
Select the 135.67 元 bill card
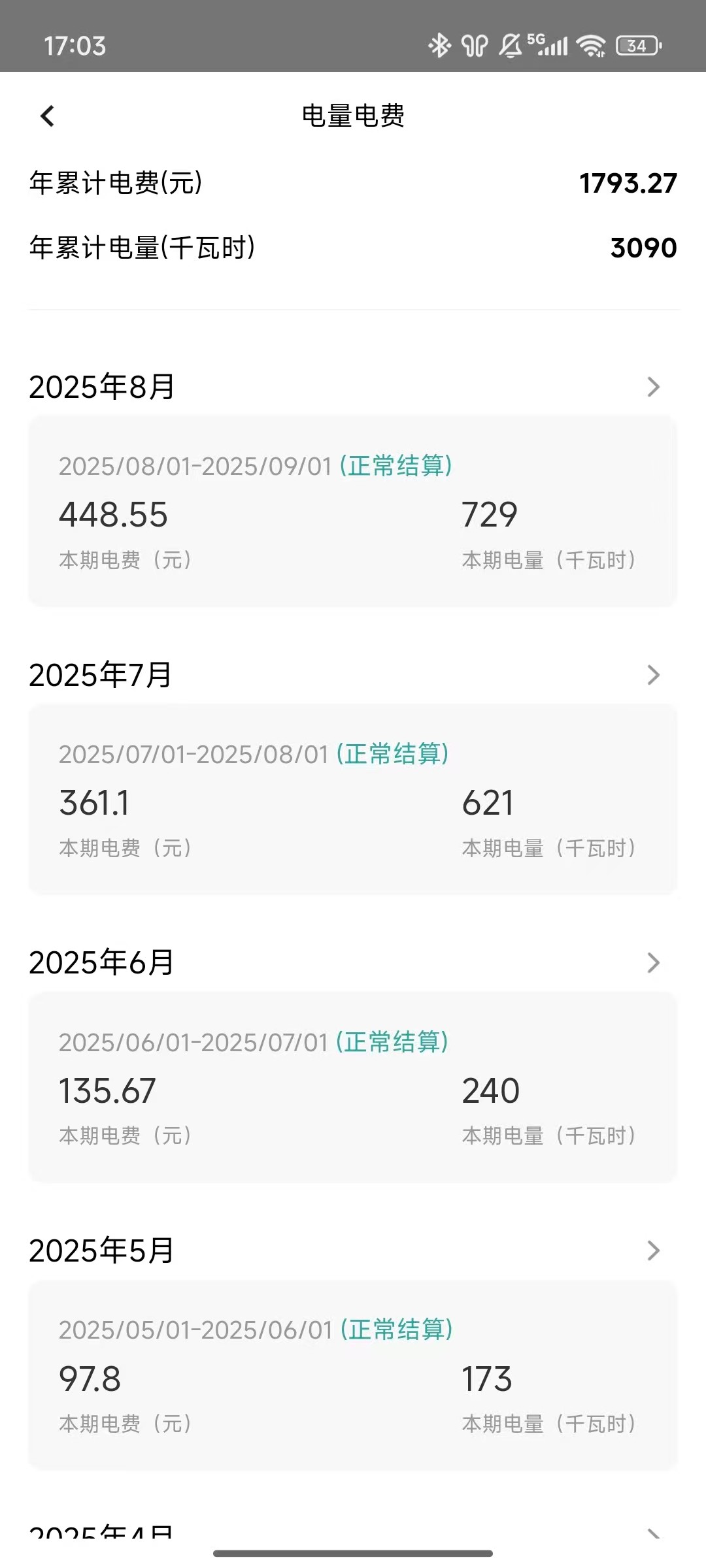[353, 1087]
